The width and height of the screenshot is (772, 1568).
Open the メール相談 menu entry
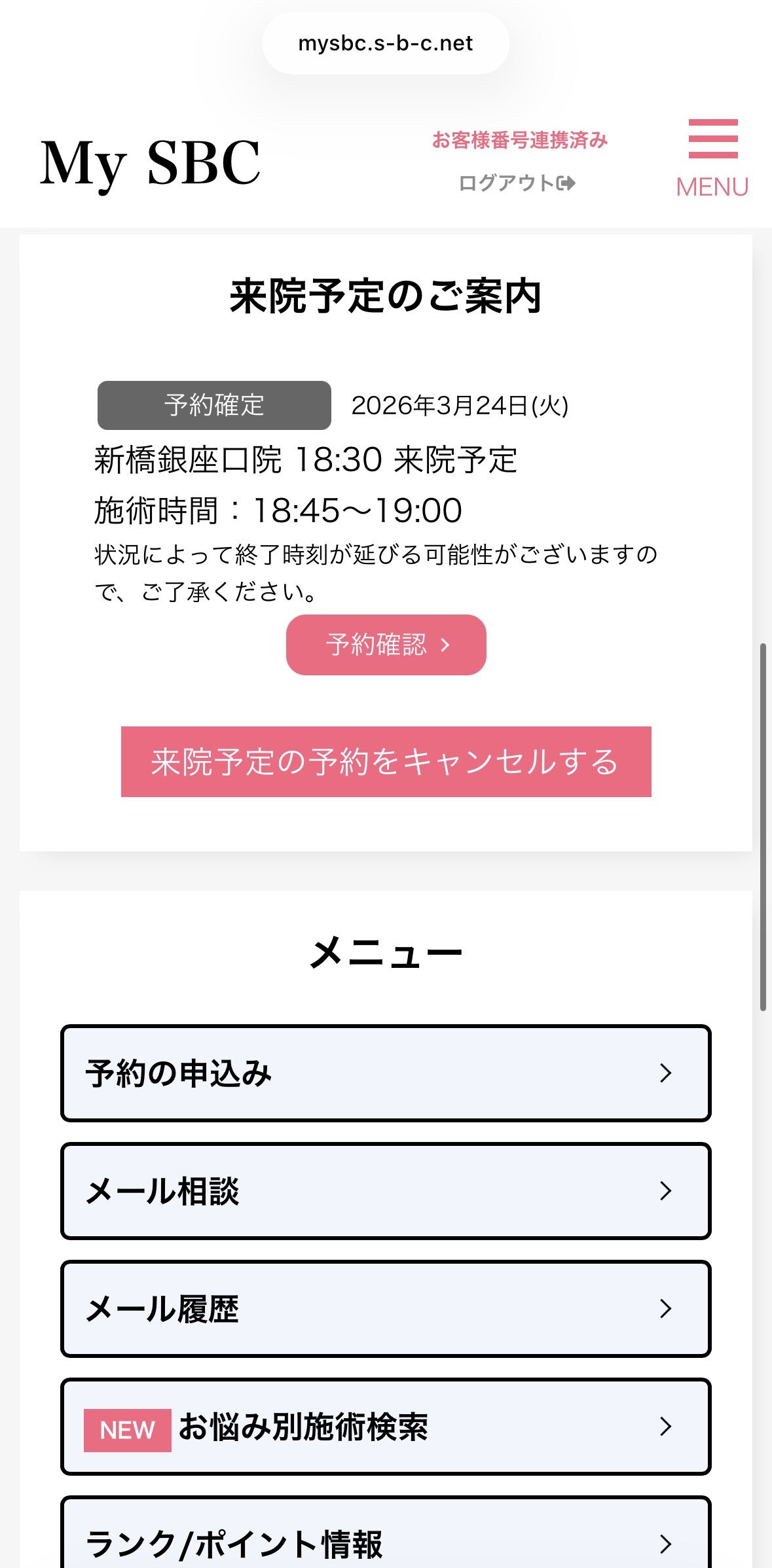tap(386, 1192)
